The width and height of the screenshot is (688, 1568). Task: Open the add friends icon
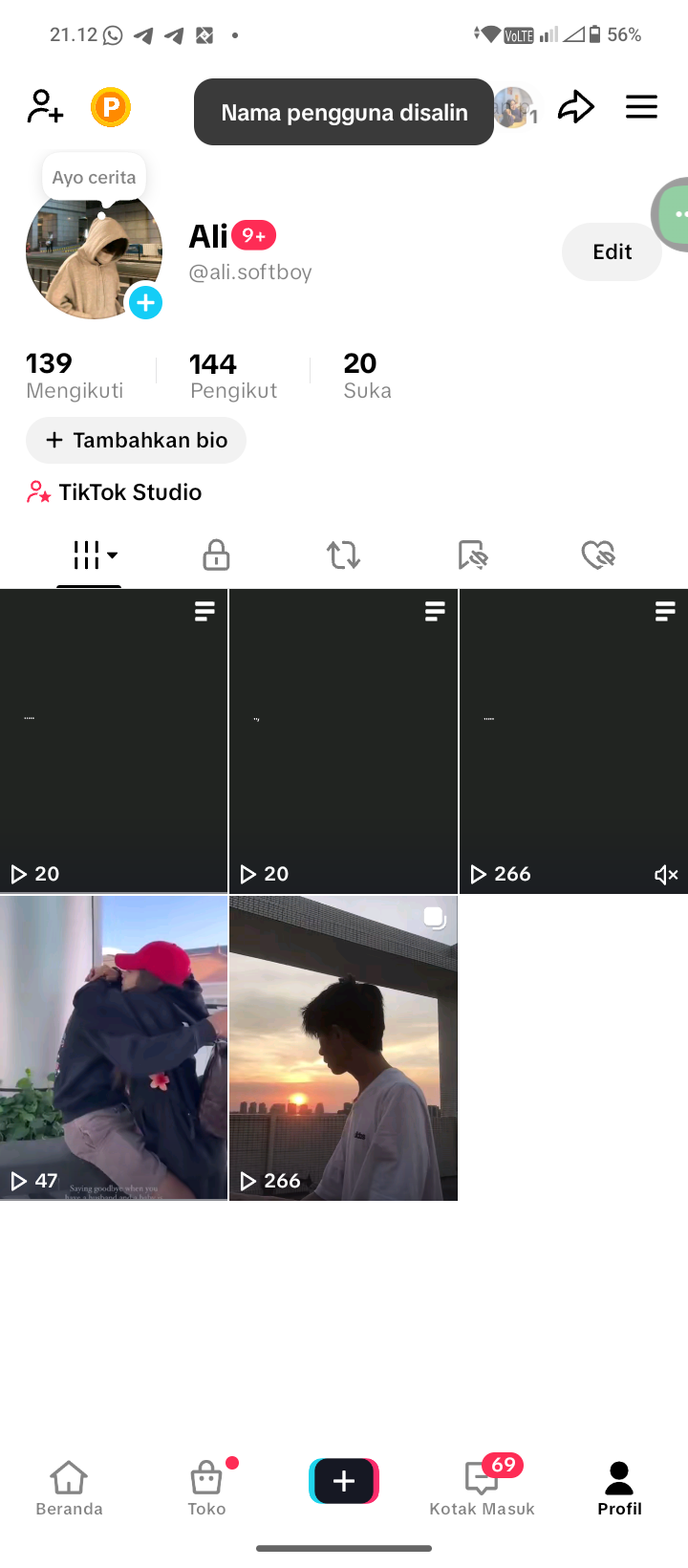[x=45, y=107]
